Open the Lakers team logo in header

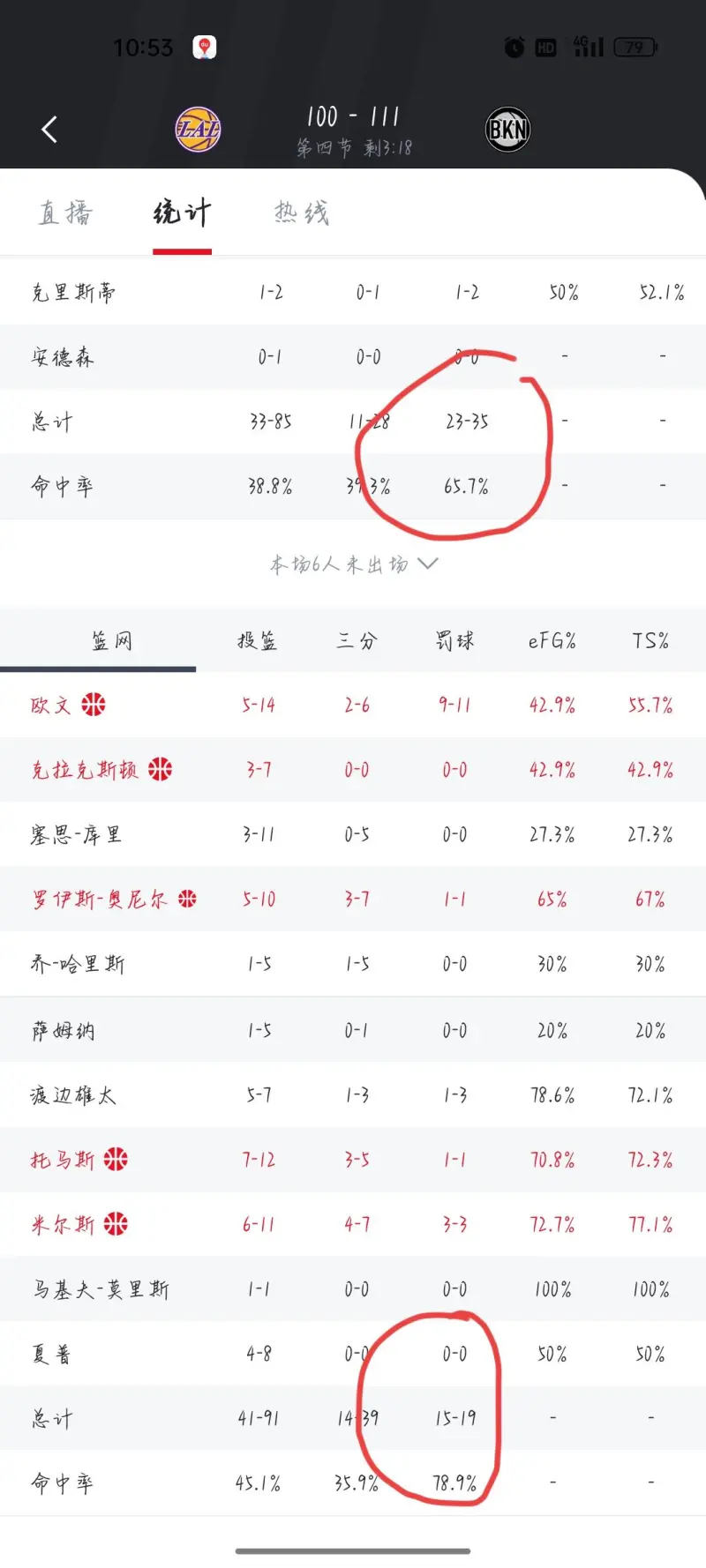(198, 130)
